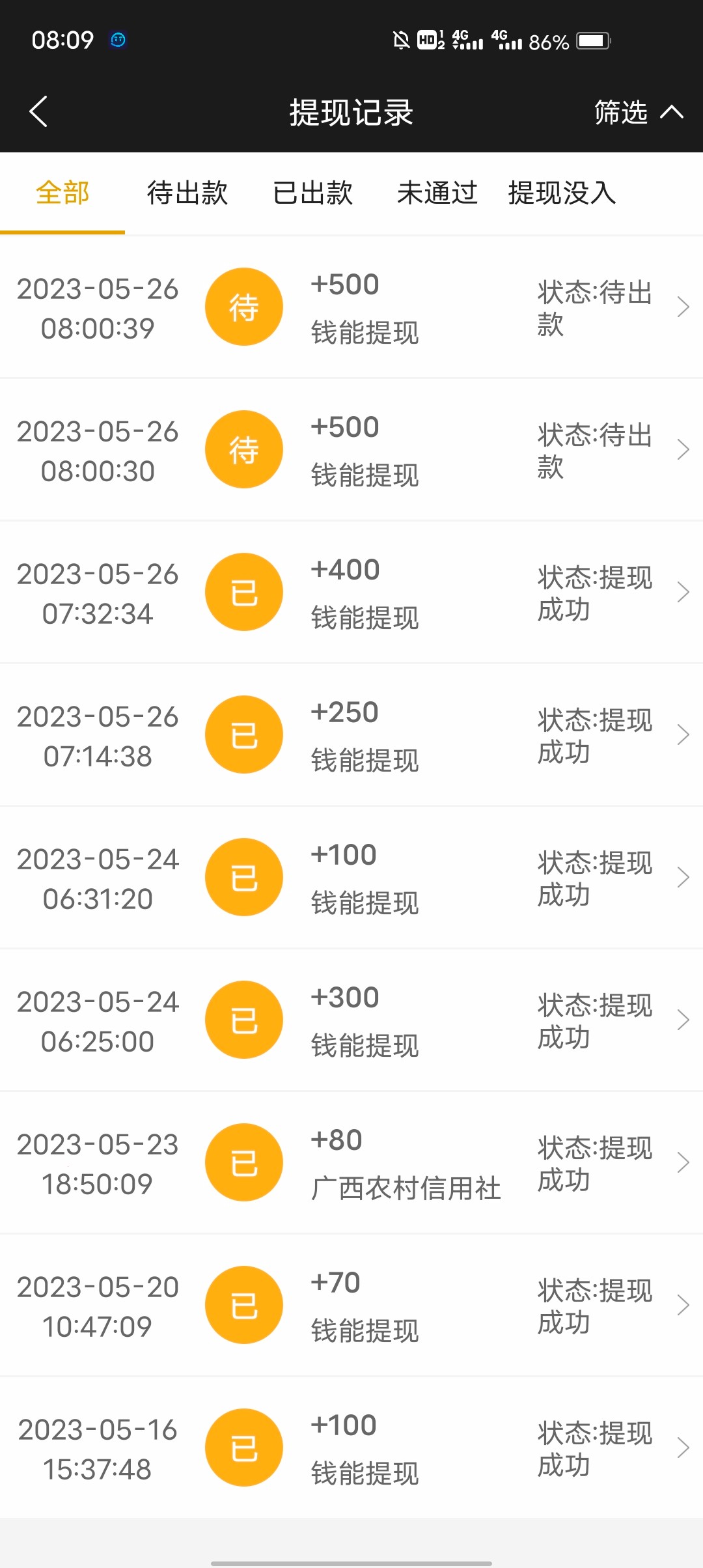Click the 已 status icon on the +400 record
Screen dimensions: 703x1568
(243, 591)
